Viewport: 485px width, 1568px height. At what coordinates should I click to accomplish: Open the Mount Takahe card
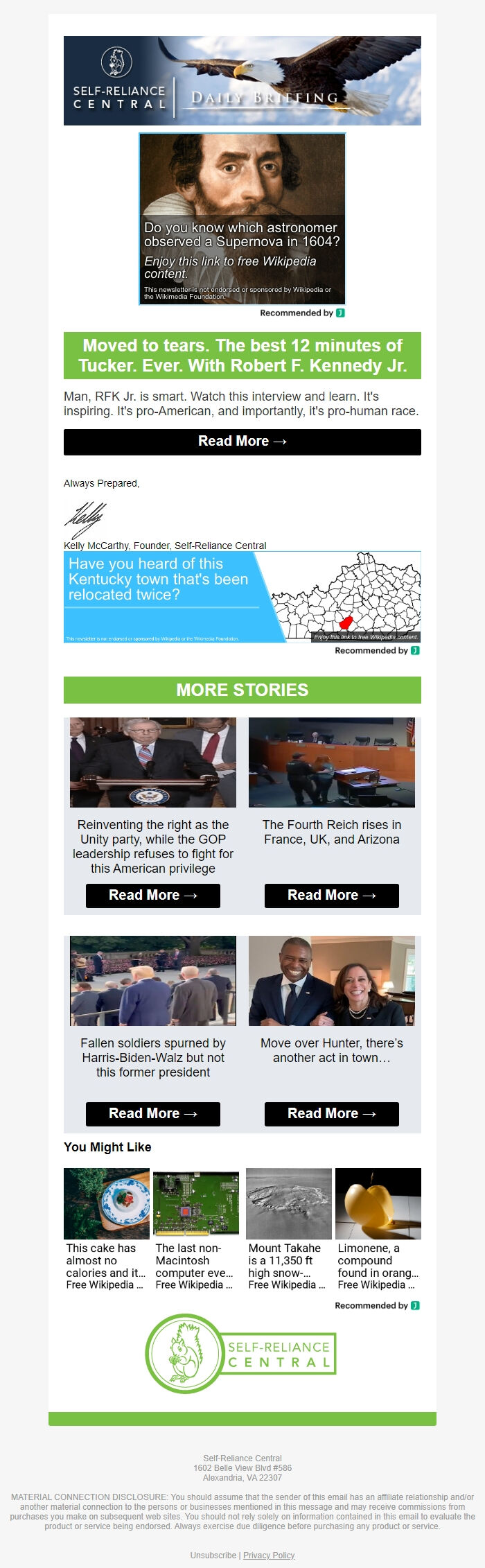288,1230
